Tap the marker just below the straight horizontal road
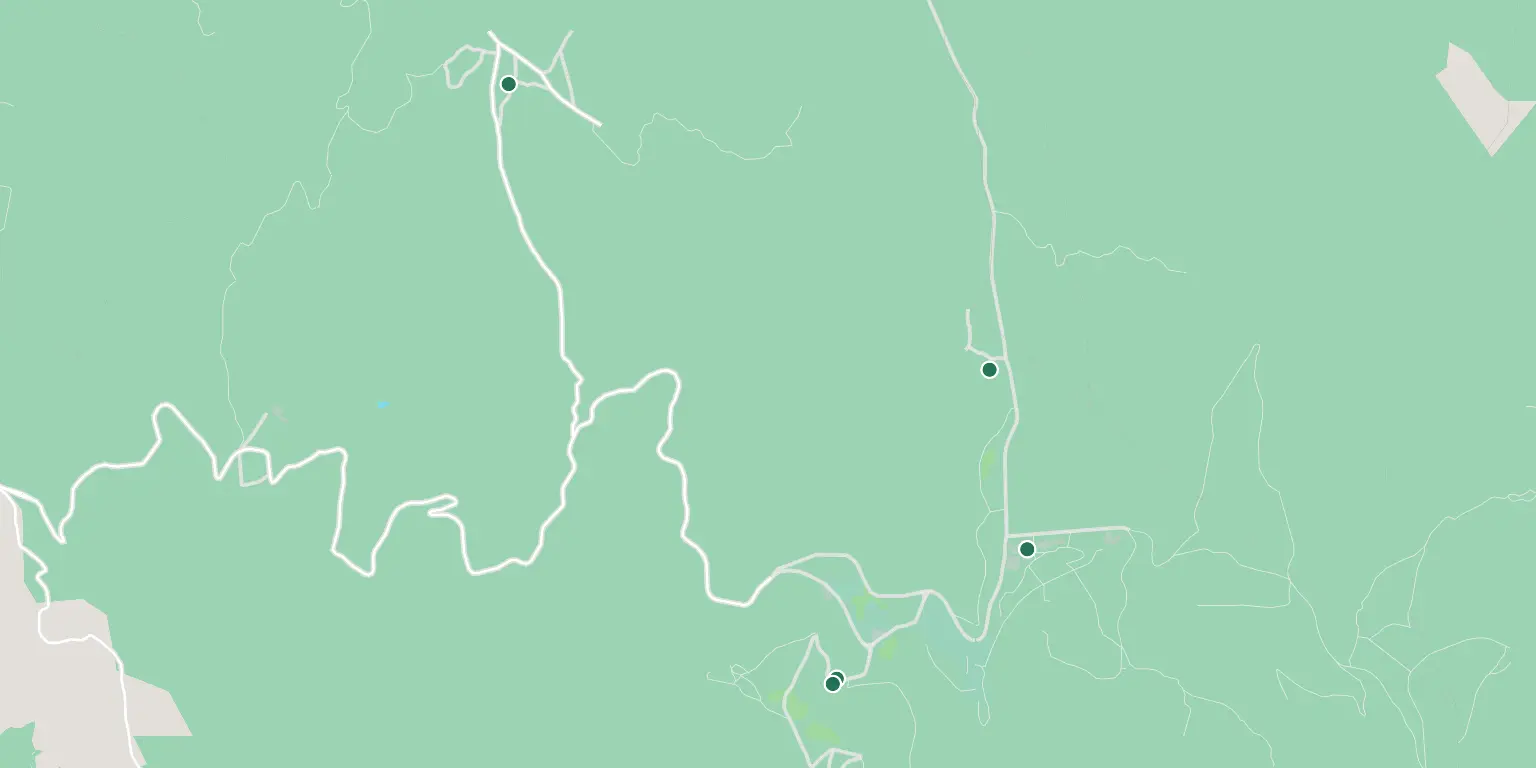Image resolution: width=1536 pixels, height=768 pixels. point(1026,549)
